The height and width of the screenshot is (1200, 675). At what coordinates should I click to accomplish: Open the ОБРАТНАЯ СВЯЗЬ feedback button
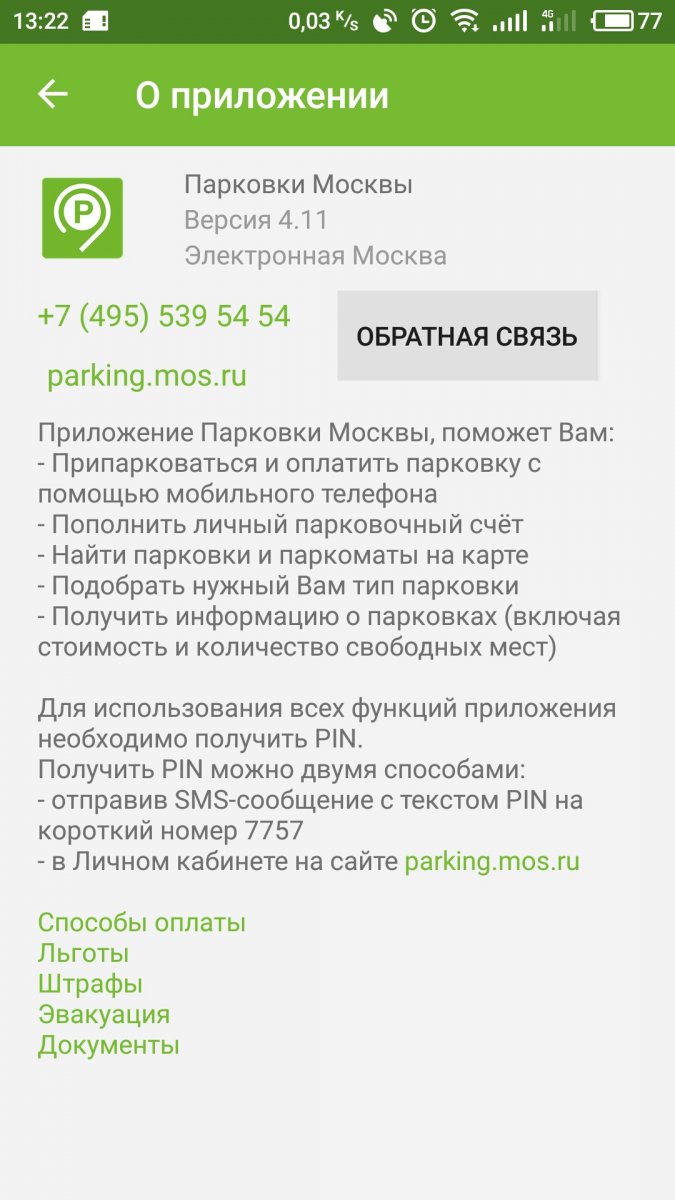pyautogui.click(x=467, y=337)
